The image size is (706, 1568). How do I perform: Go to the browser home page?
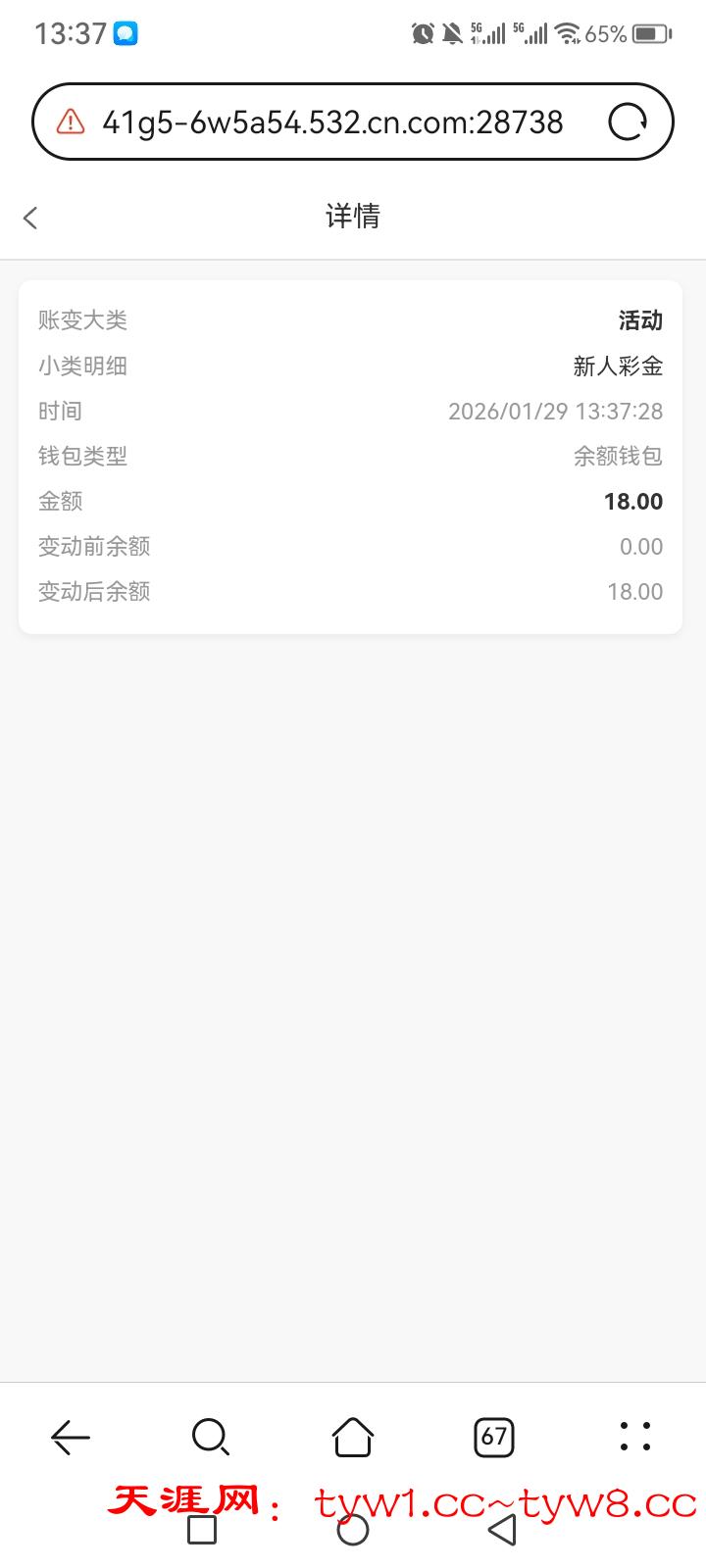point(353,1437)
